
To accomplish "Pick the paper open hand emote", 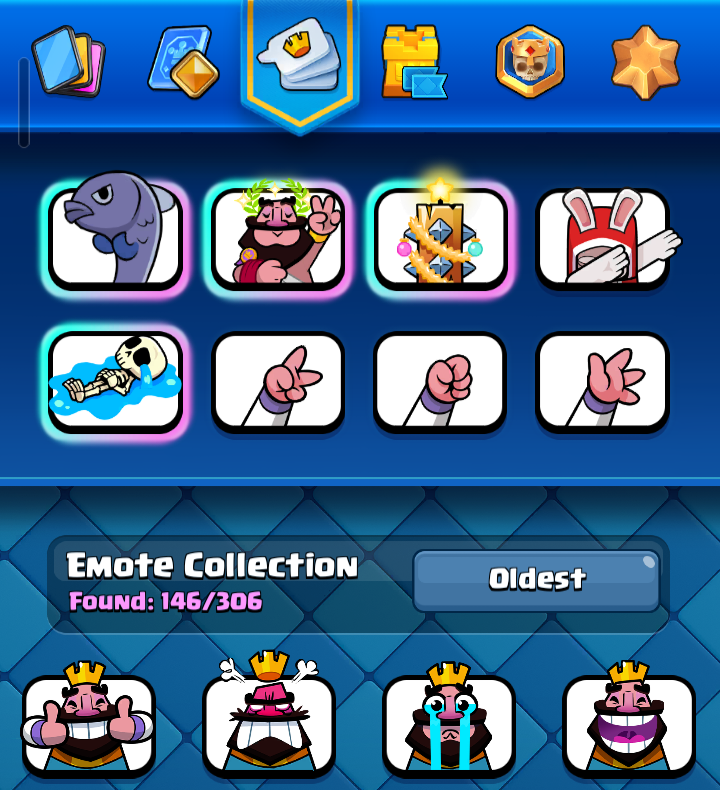I will (x=603, y=382).
